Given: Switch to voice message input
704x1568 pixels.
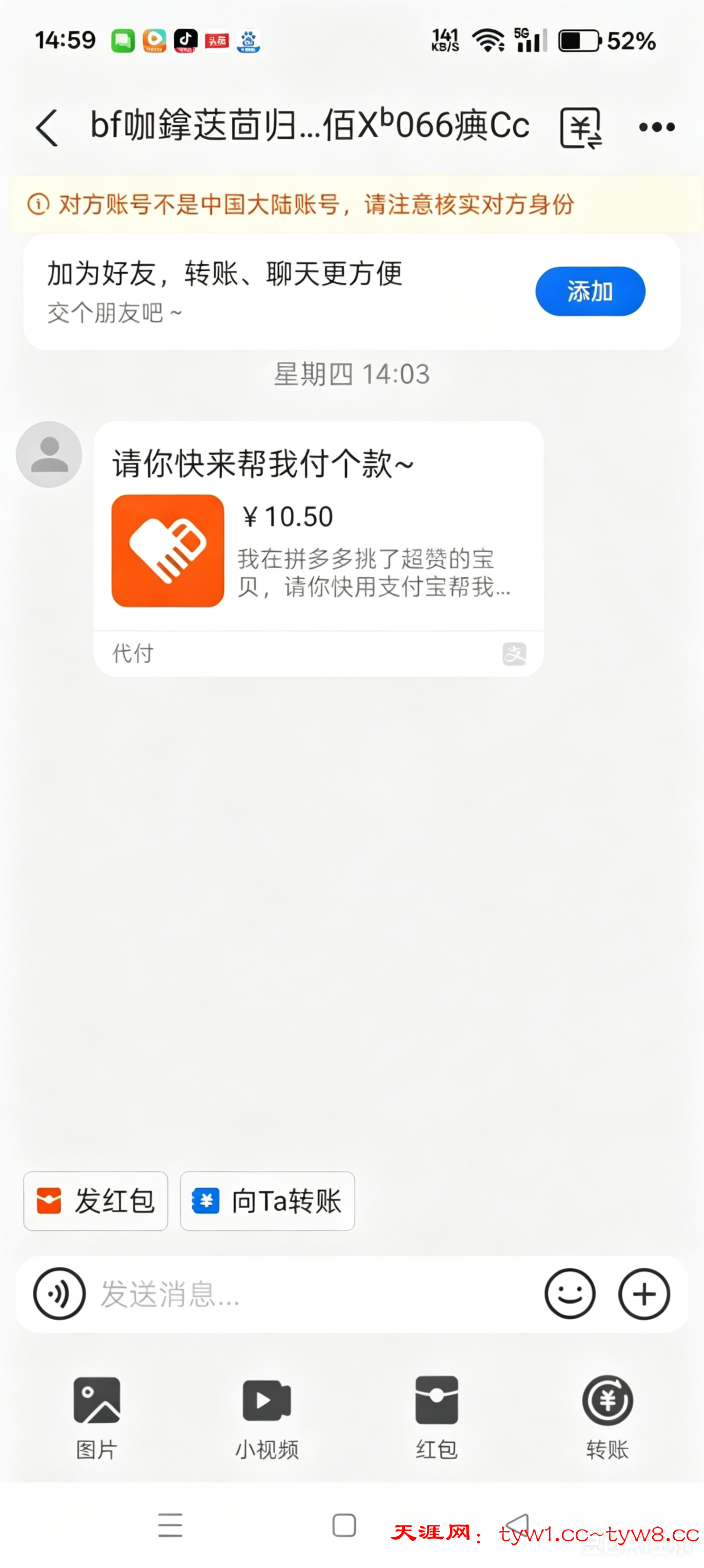Looking at the screenshot, I should [x=59, y=1294].
